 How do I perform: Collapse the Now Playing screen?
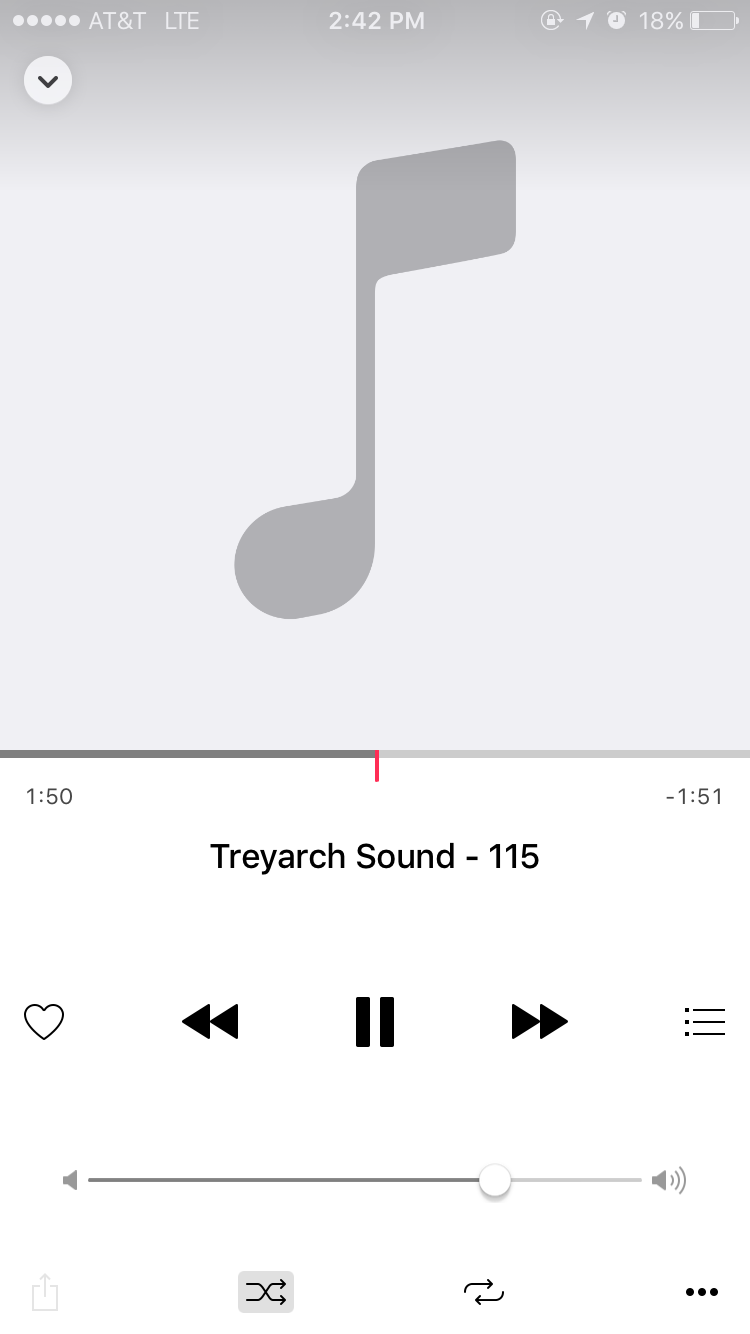48,81
